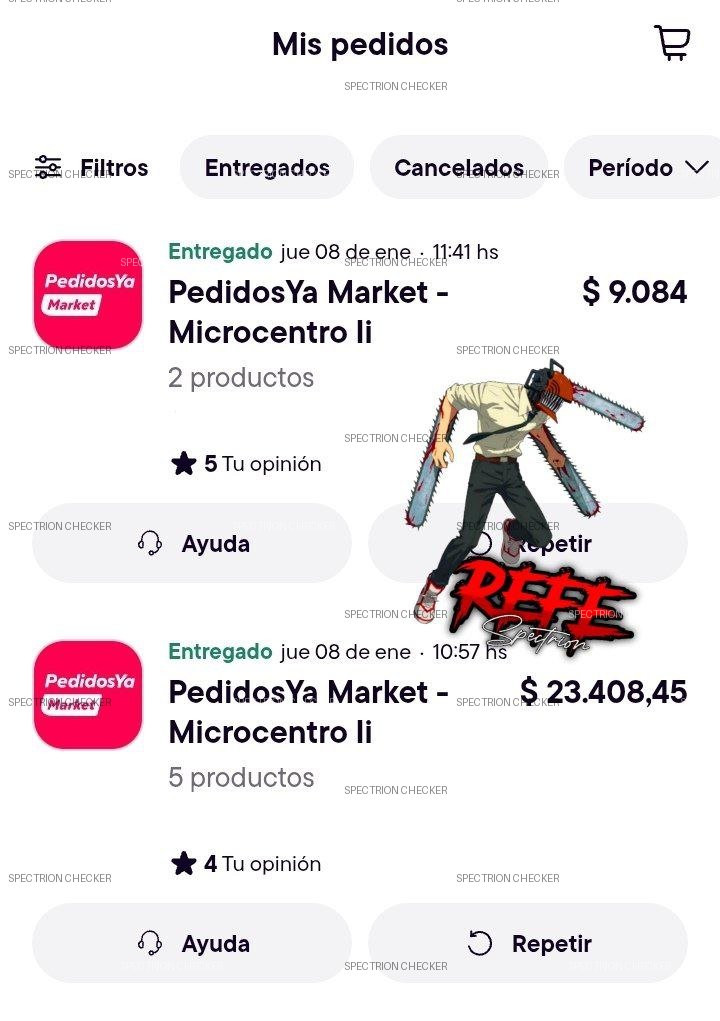Open the Filtros options
720x1021 pixels.
pos(91,168)
